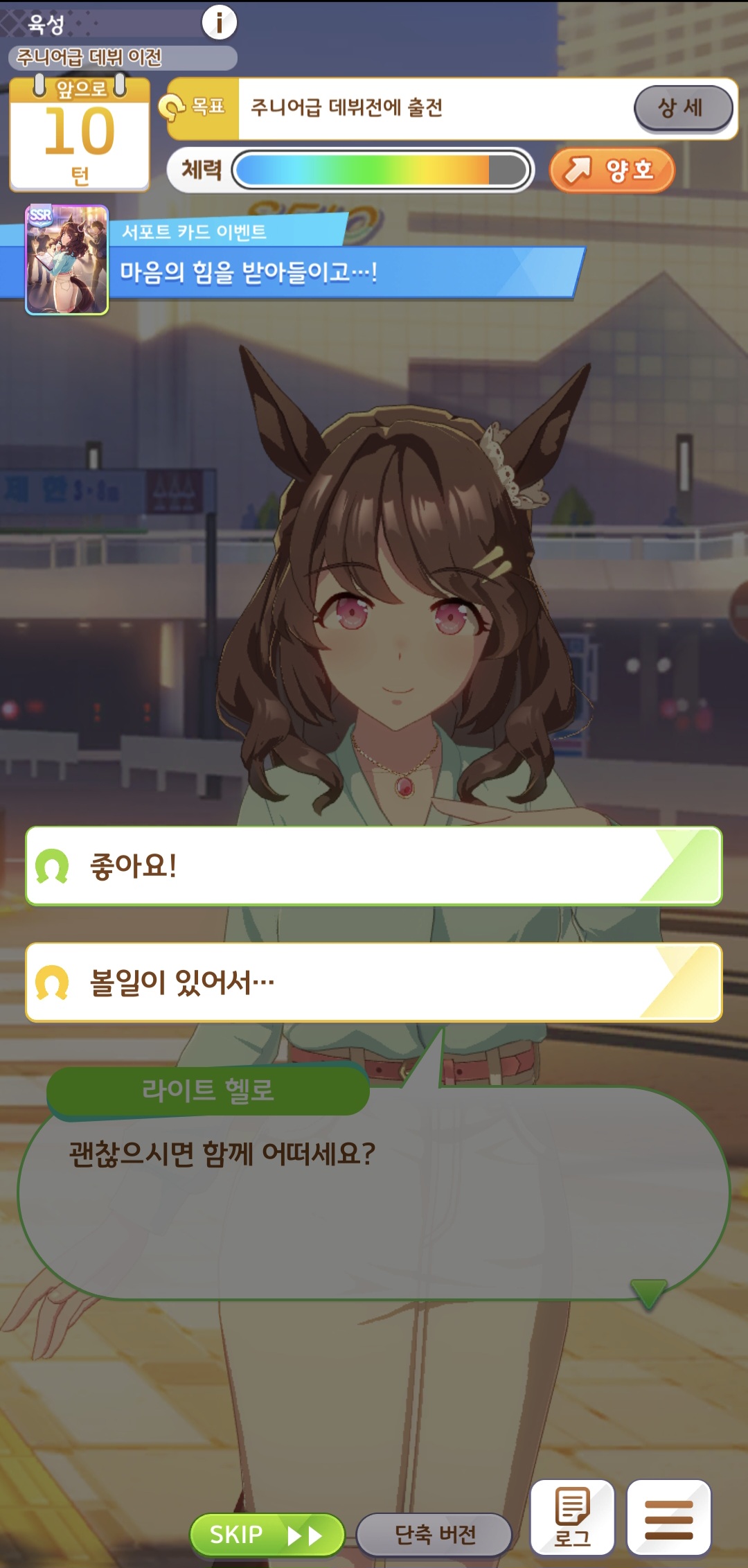This screenshot has height=1568, width=748.
Task: Tap the SKIP button
Action: click(x=267, y=1535)
